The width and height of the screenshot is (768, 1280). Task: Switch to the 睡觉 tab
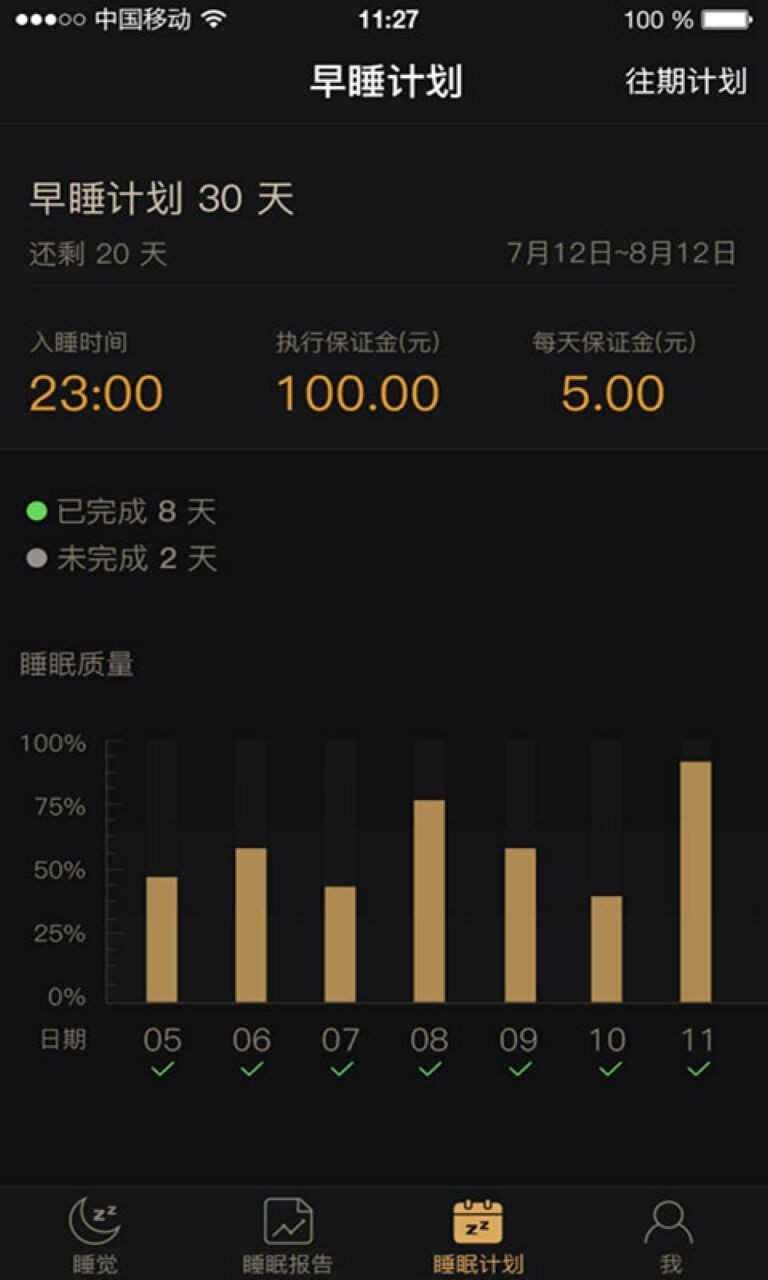click(x=95, y=1230)
